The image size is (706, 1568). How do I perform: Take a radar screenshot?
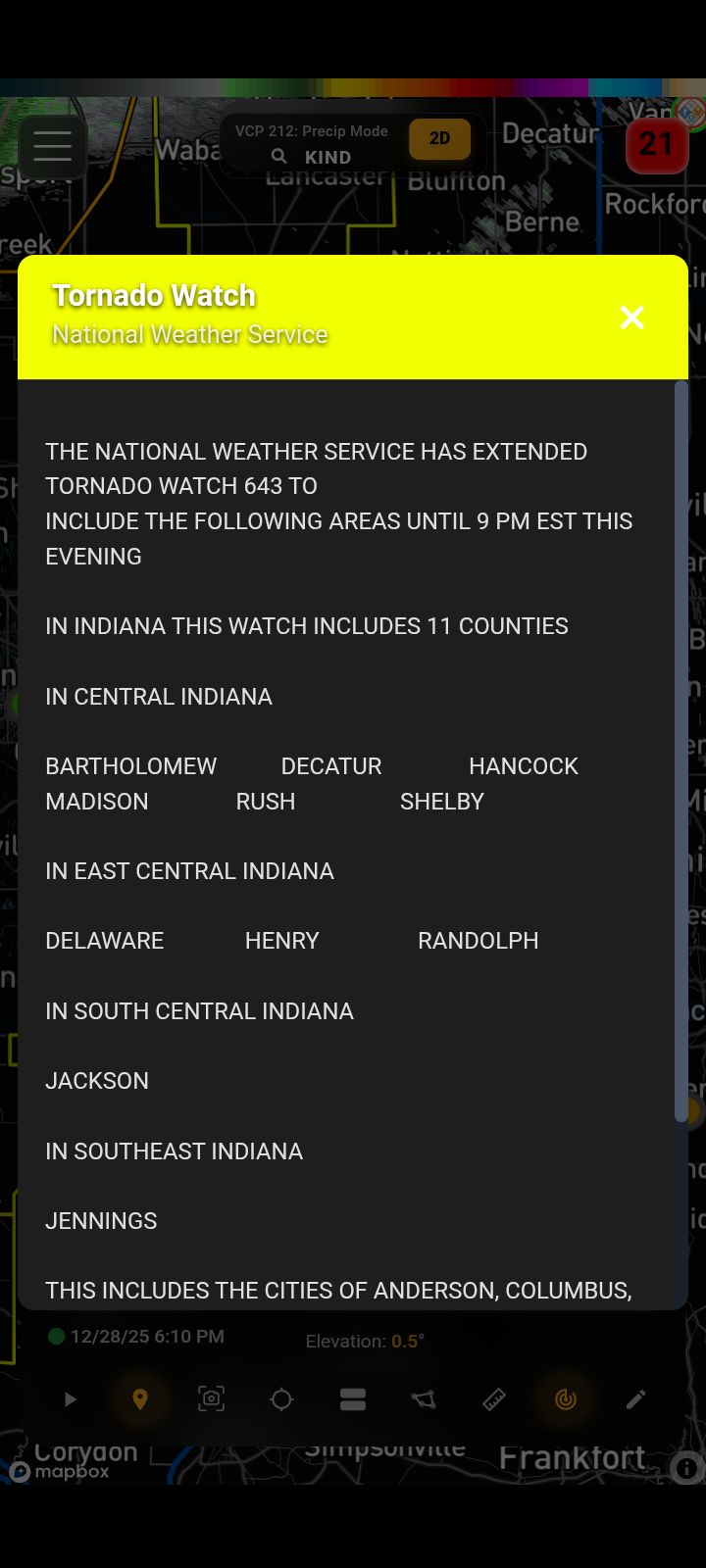click(211, 1399)
